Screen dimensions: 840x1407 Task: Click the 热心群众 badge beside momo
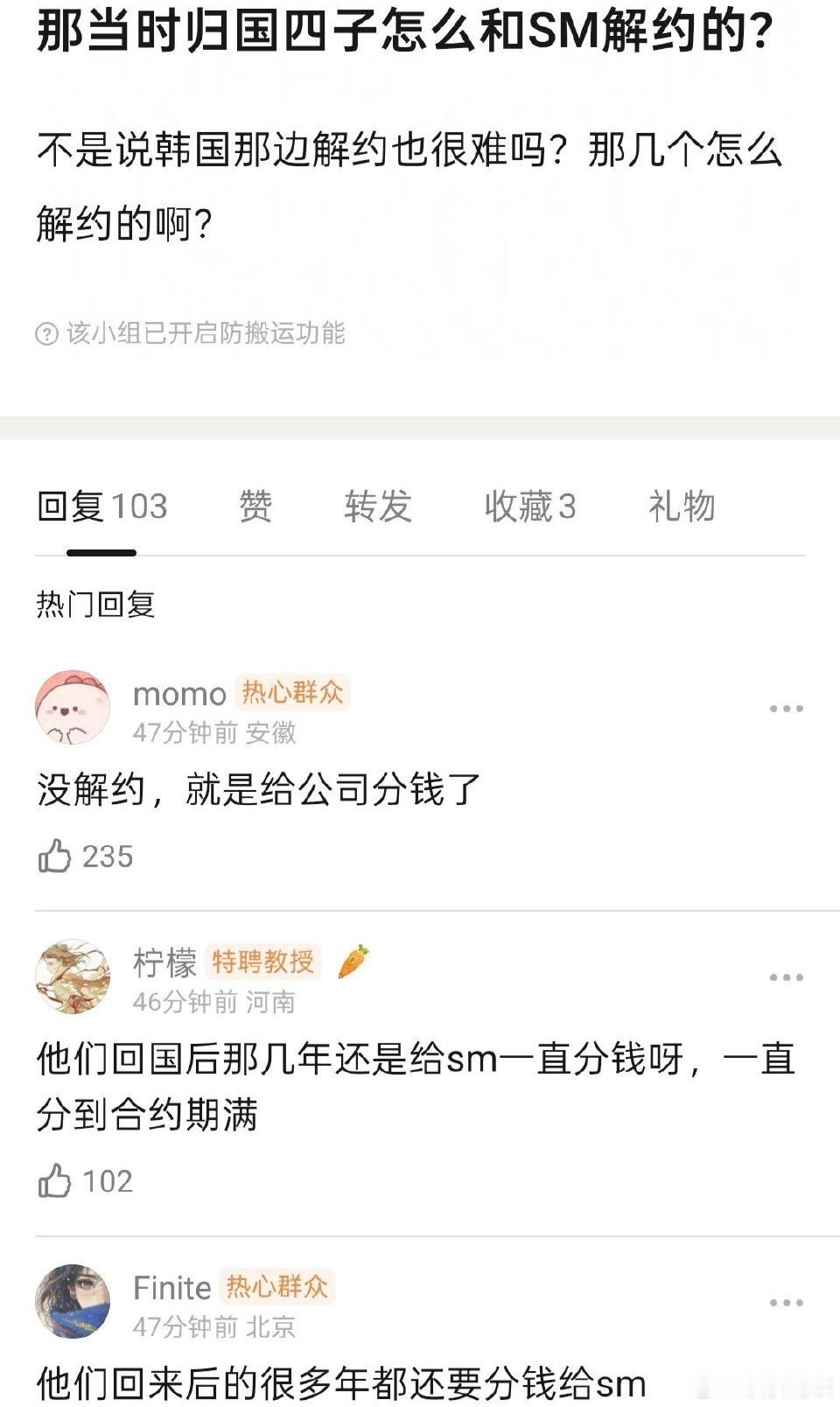295,692
